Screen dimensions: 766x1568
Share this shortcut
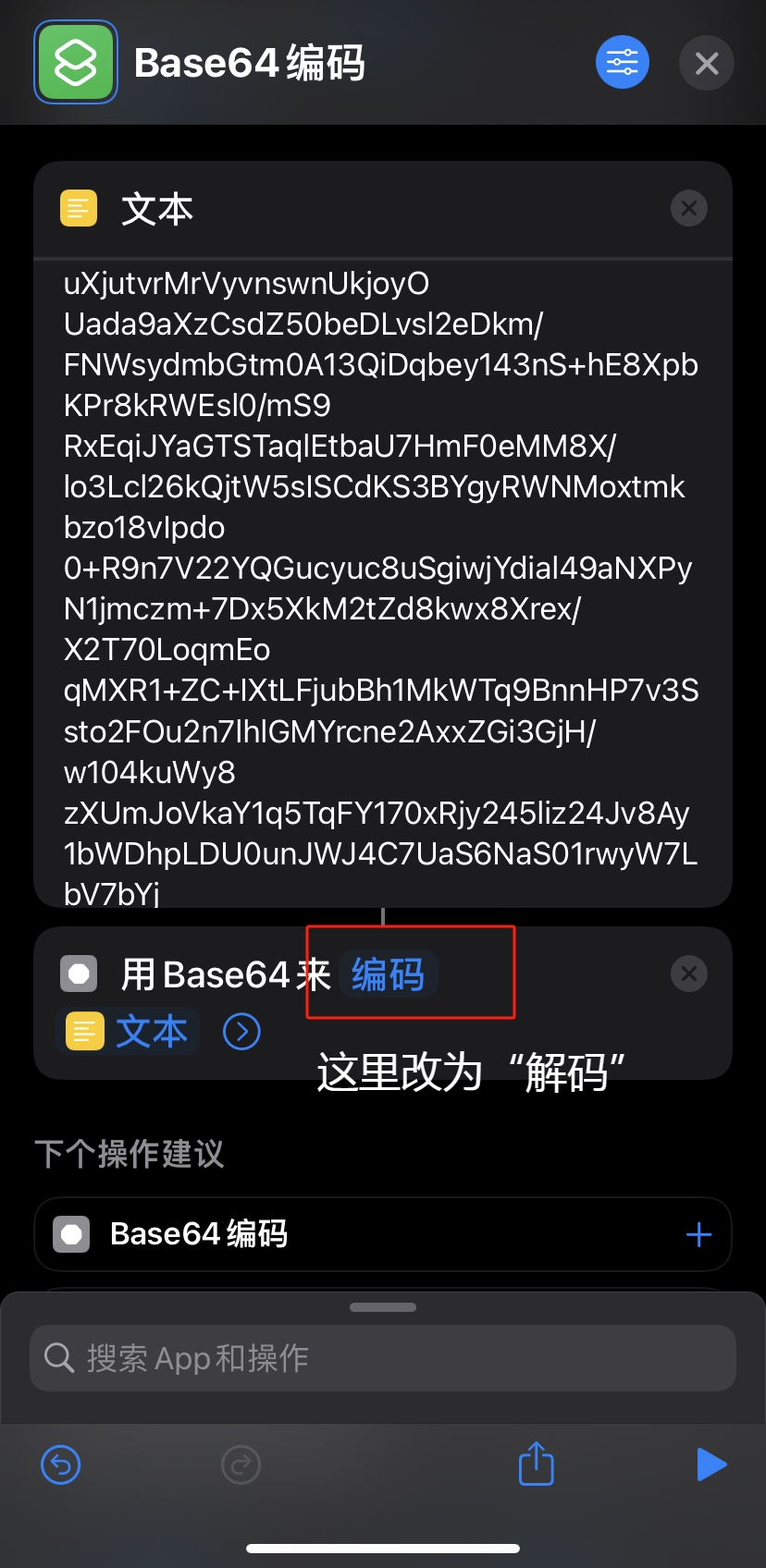(x=536, y=1464)
